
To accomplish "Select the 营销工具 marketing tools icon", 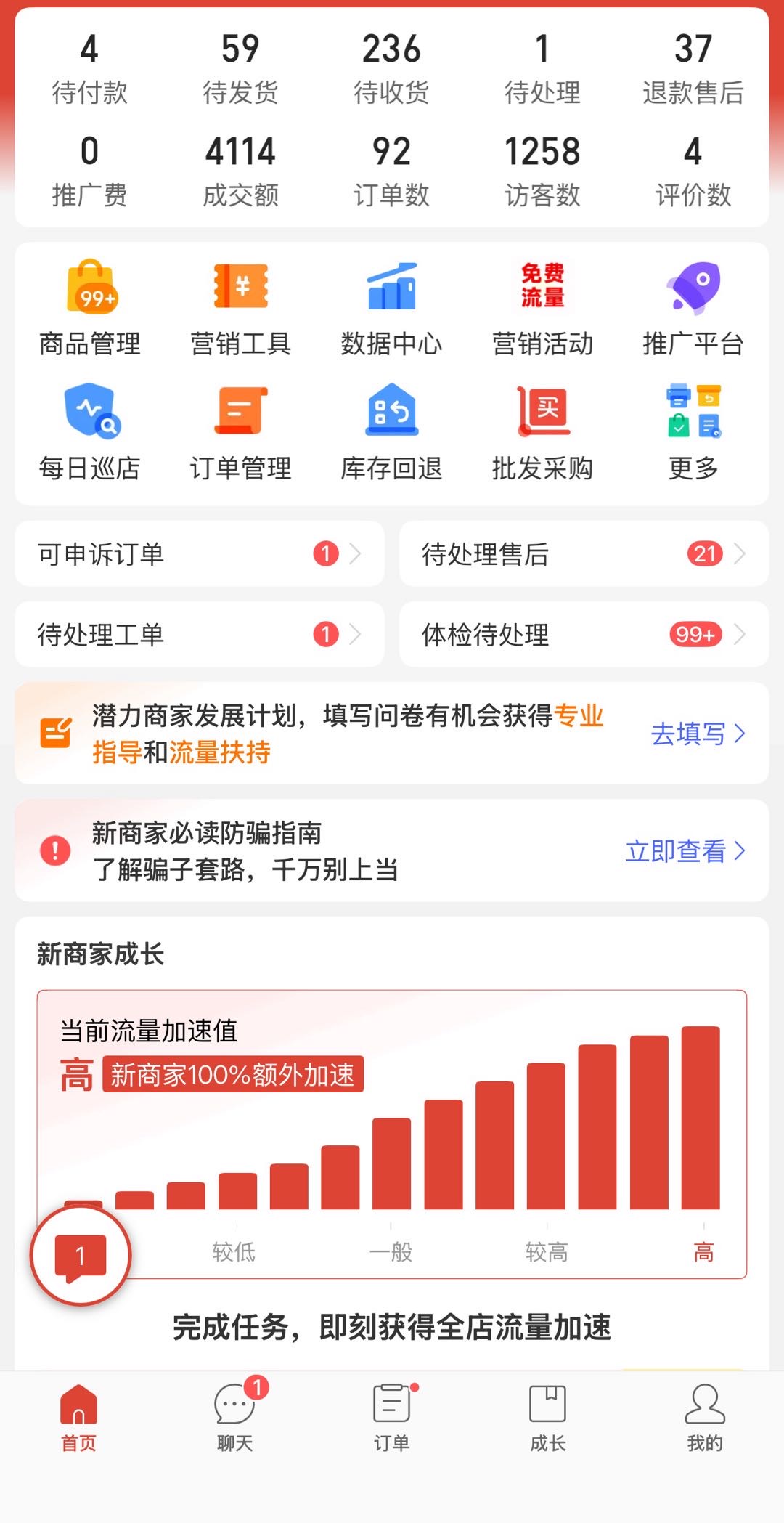I will [240, 305].
